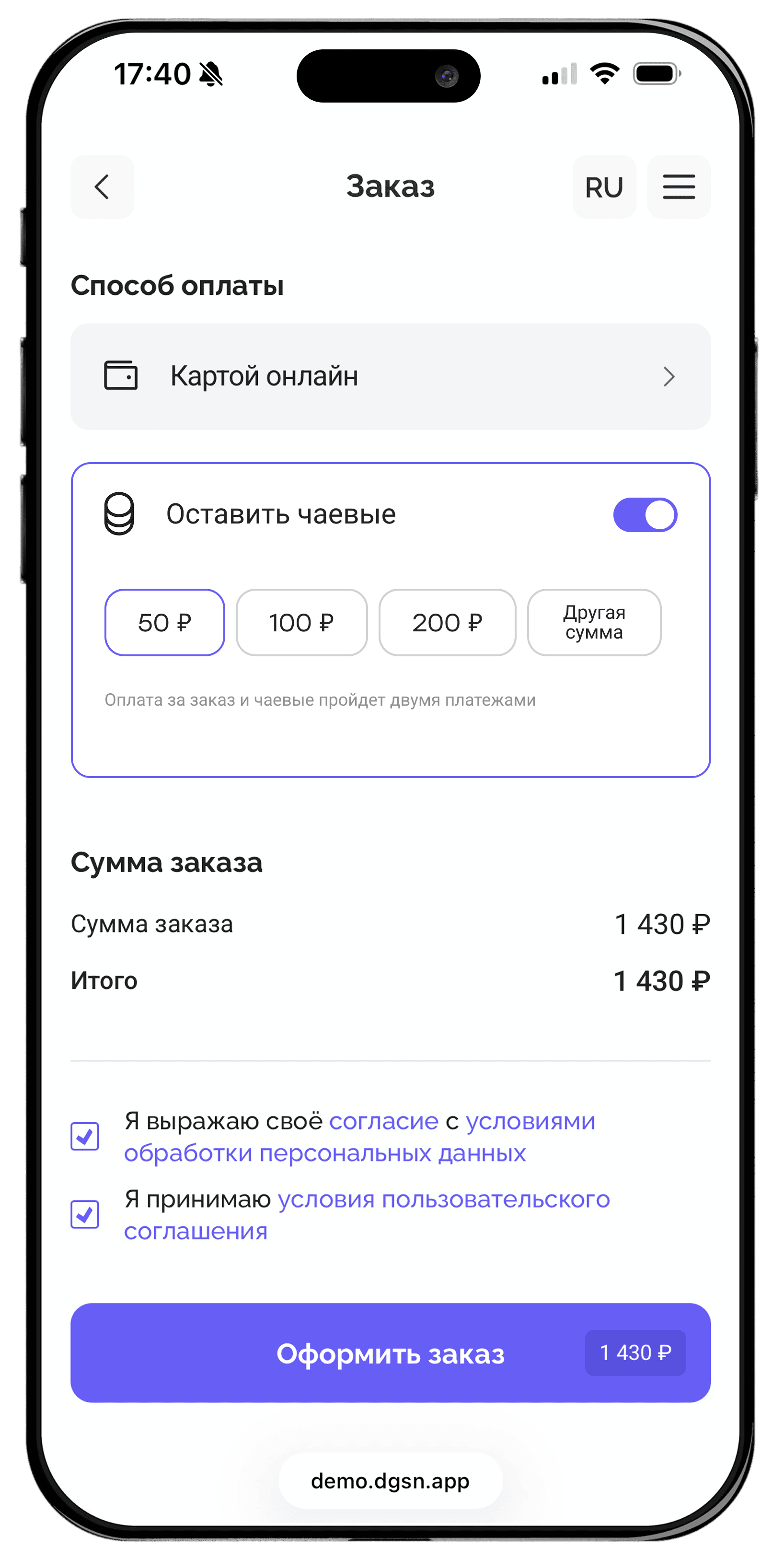Tap Оформить заказ to place the order

pos(390,1353)
